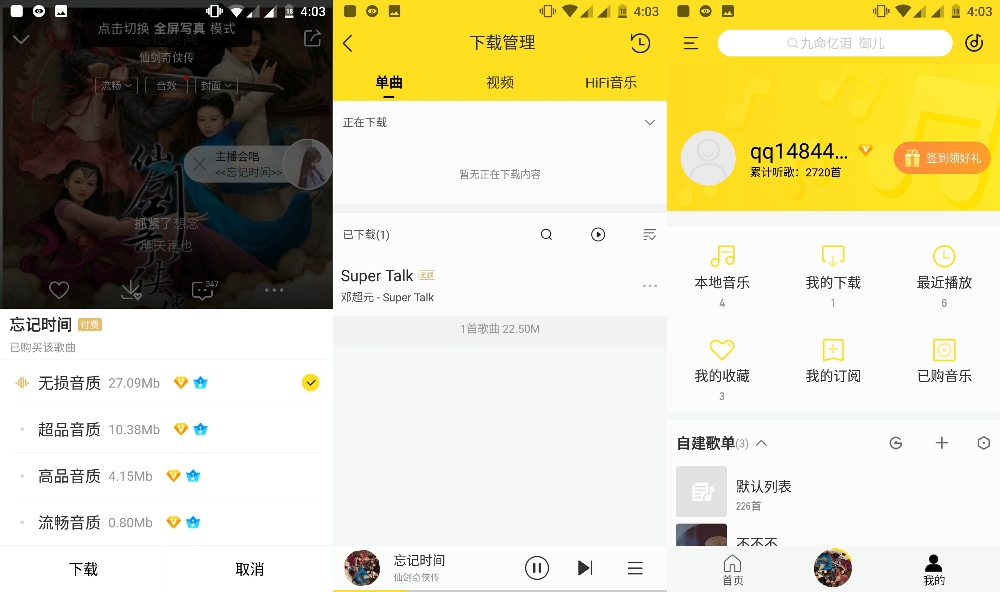Tap 下载 to download the song
Screen dimensions: 1000x592
click(83, 569)
